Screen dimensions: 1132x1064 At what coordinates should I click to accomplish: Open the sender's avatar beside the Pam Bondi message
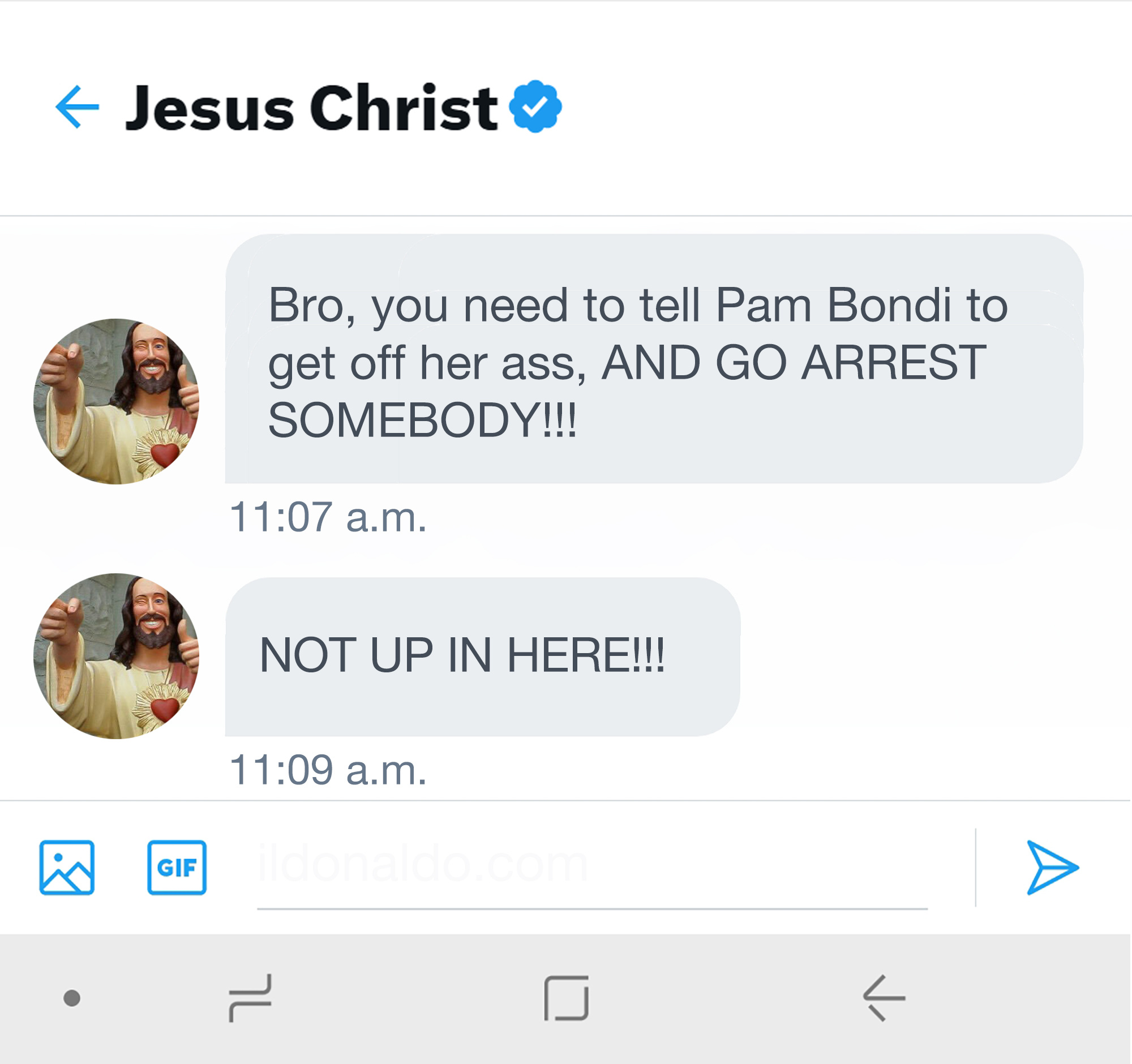coord(117,401)
